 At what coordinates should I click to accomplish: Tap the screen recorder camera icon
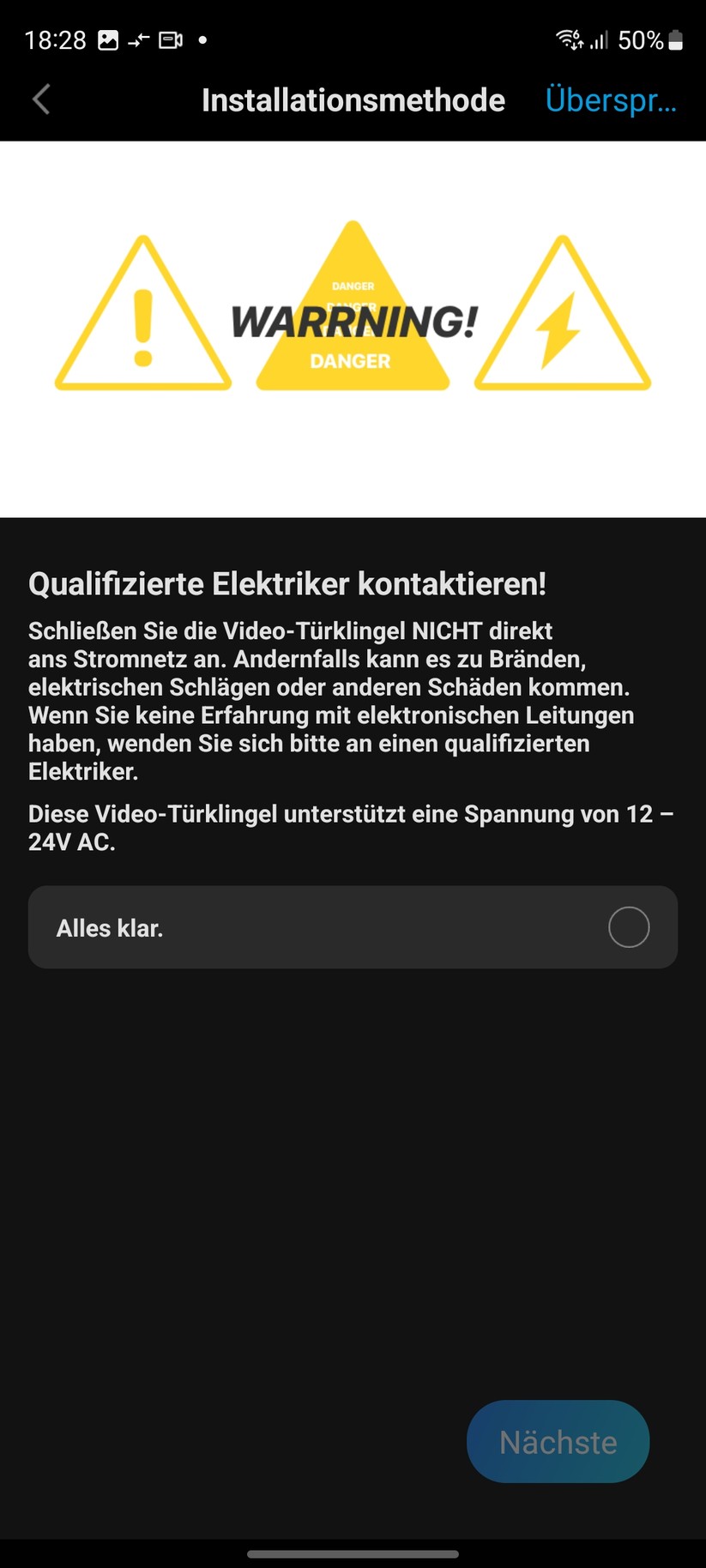coord(169,39)
